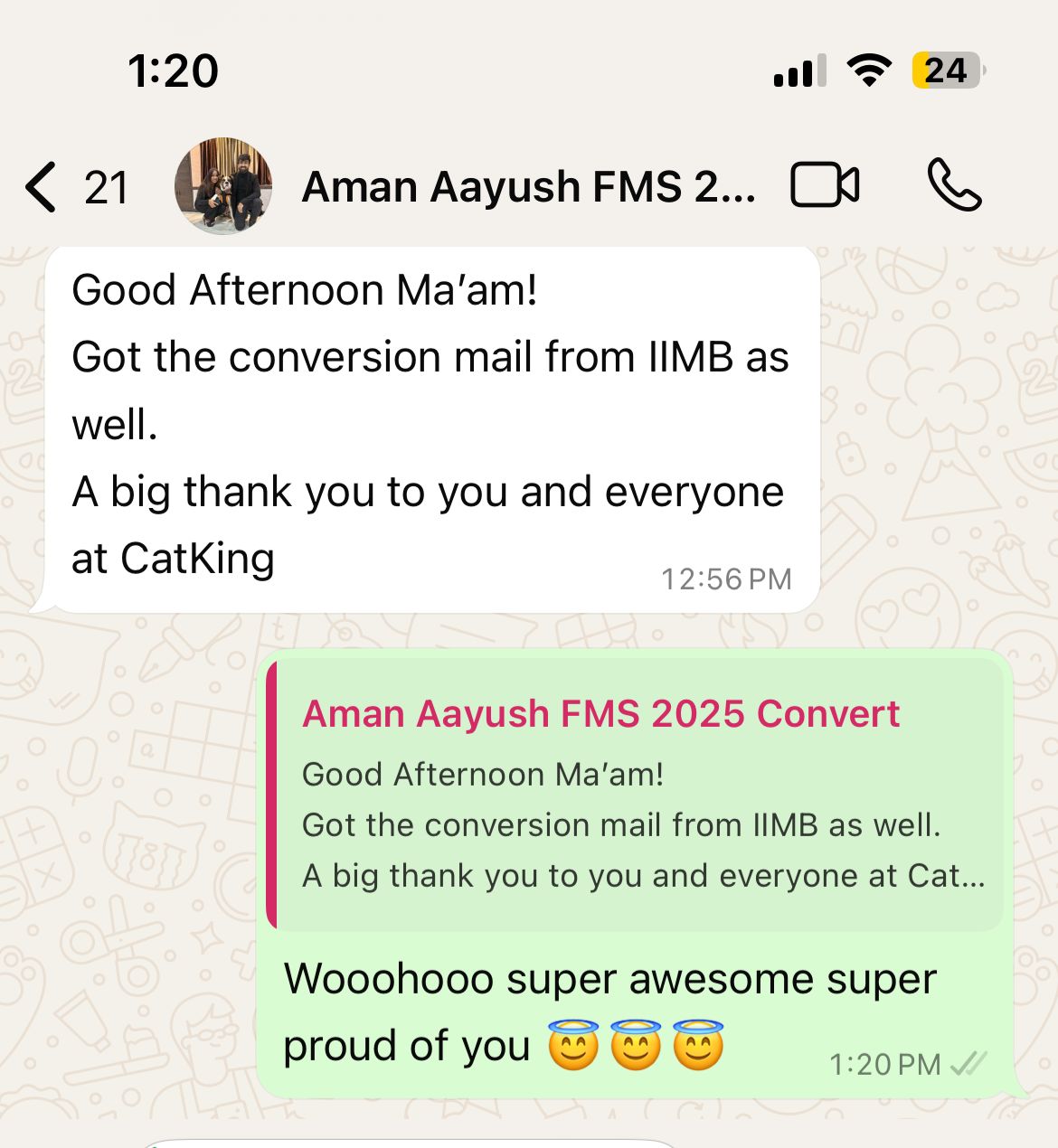Start a voice call with Aman Aayush
This screenshot has width=1058, height=1148.
point(954,185)
